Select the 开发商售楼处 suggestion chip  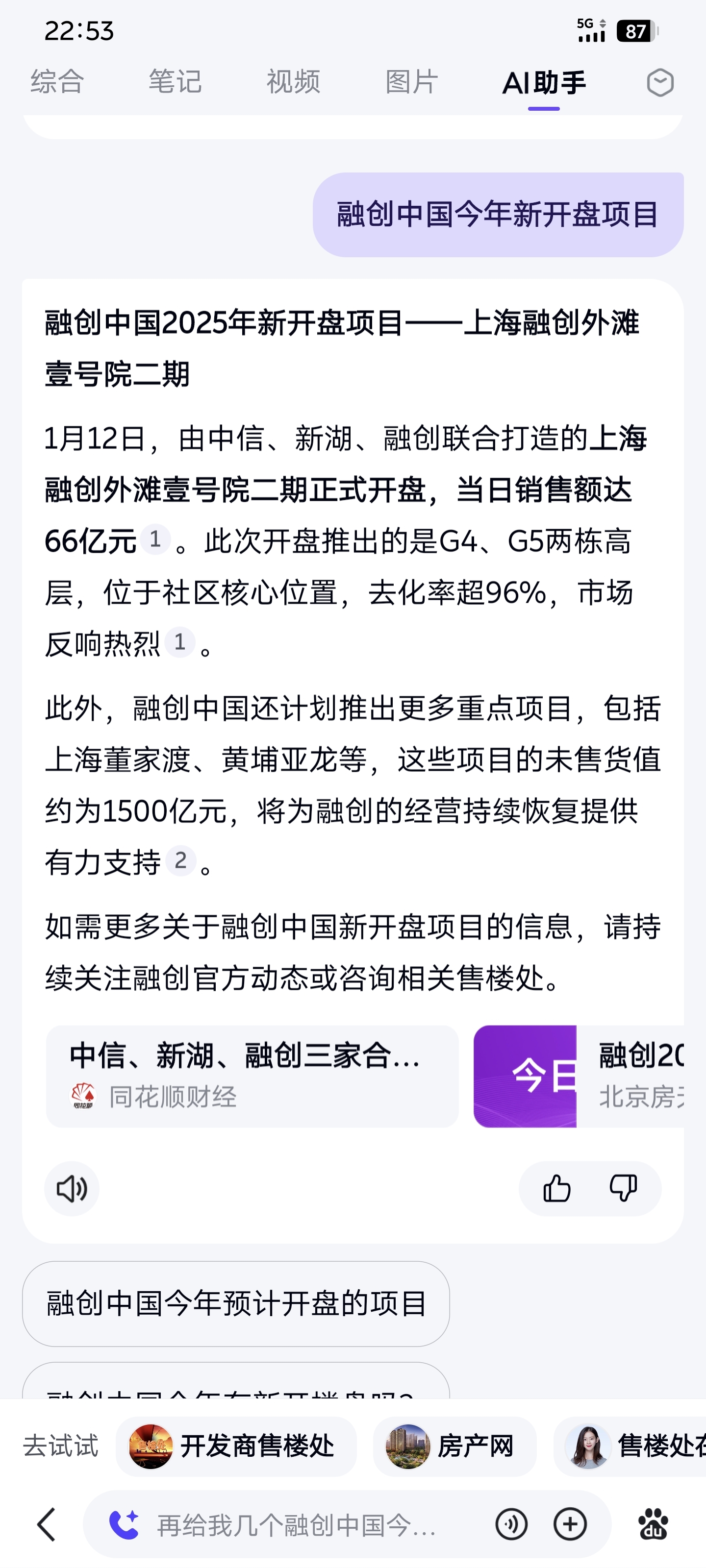click(x=236, y=1446)
